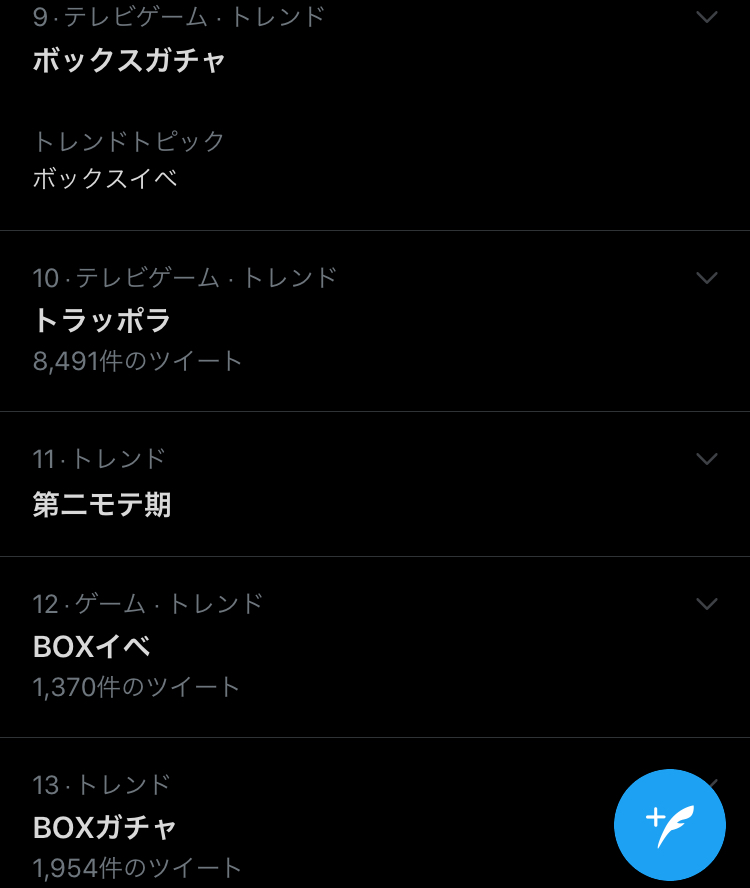The width and height of the screenshot is (750, 888).
Task: Expand options chevron for トラッポラ
Action: [x=707, y=278]
